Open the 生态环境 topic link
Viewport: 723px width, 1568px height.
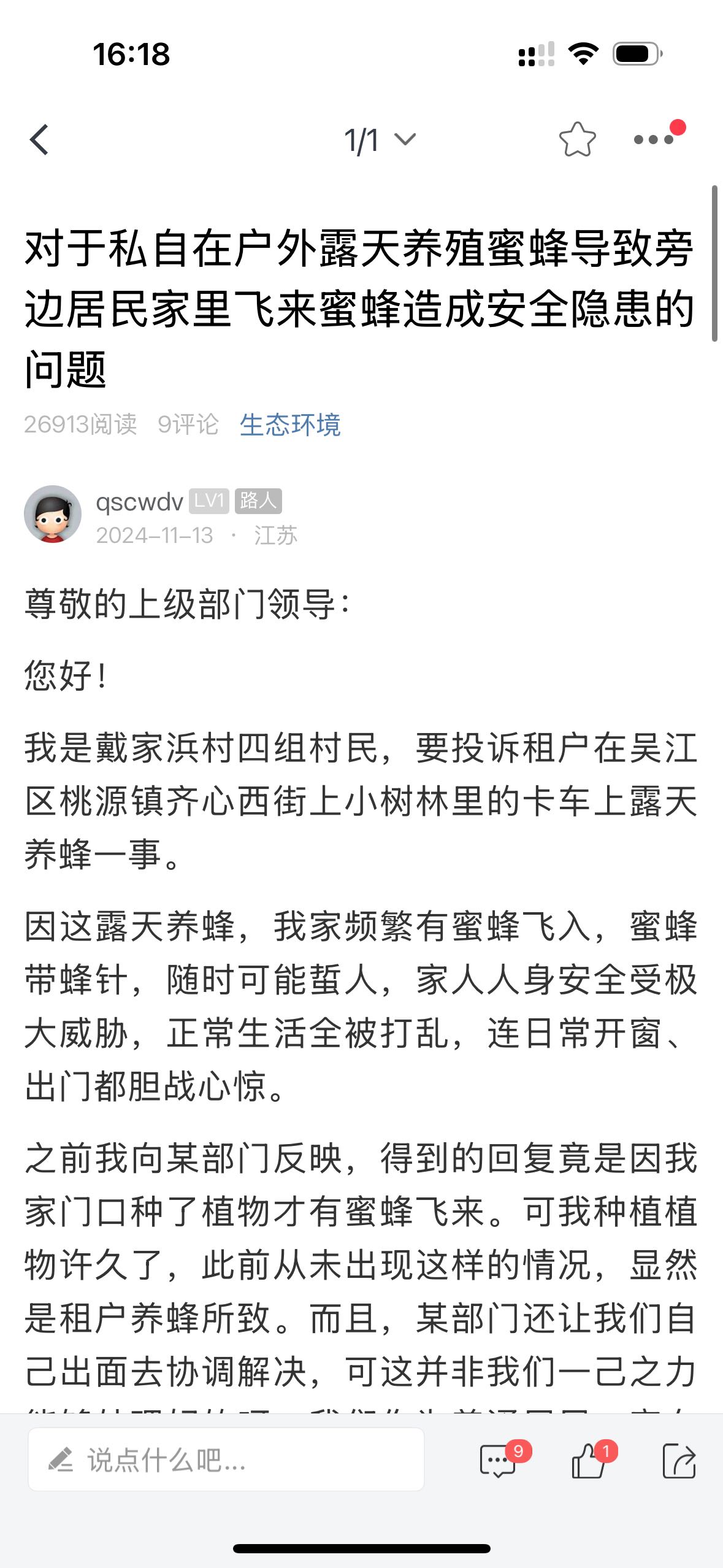click(290, 425)
